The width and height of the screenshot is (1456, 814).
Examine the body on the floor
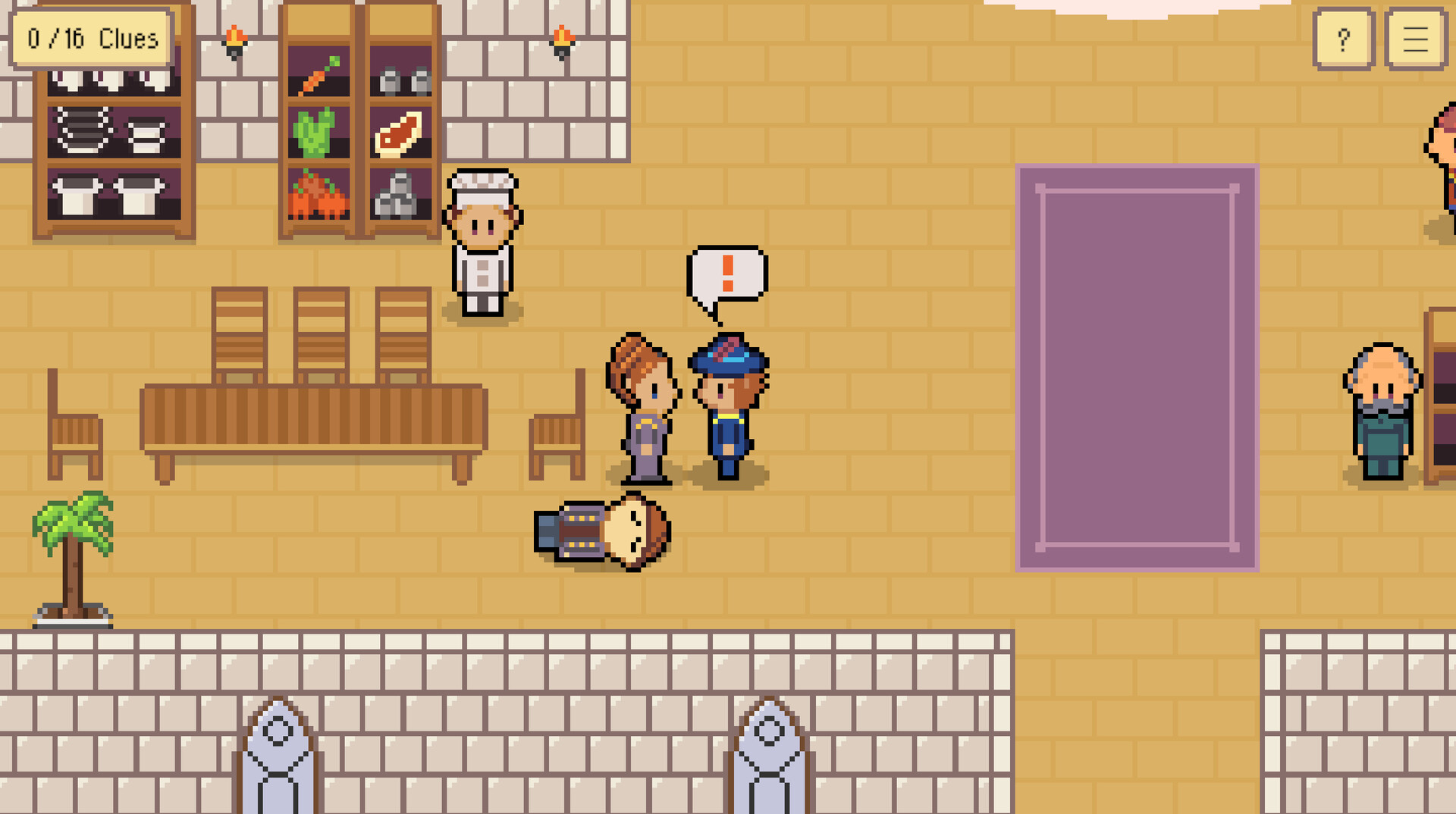[x=603, y=531]
